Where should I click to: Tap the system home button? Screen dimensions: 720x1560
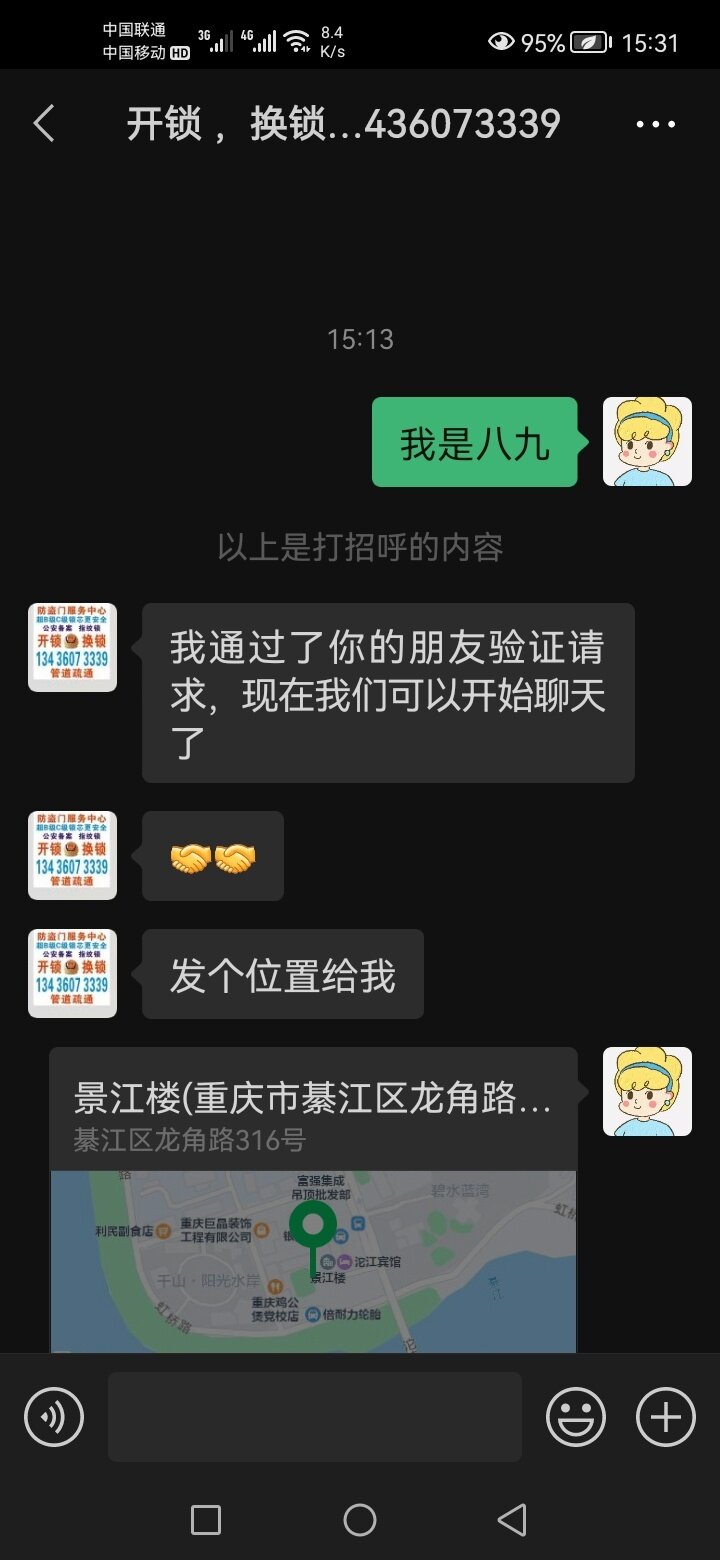(x=360, y=1520)
